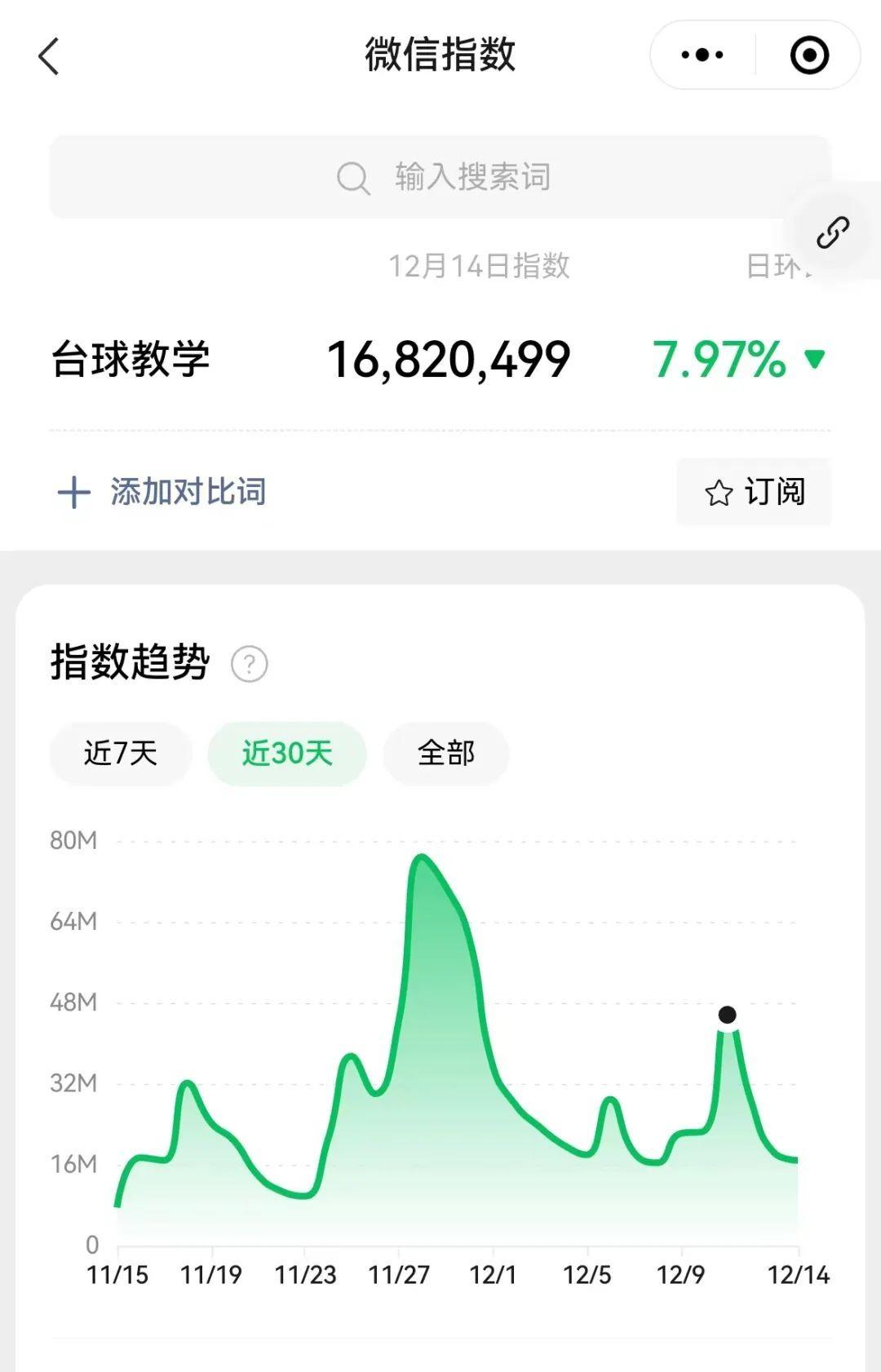Tap the 输入搜索词 search box
Screen dimensions: 881x1372
point(440,177)
